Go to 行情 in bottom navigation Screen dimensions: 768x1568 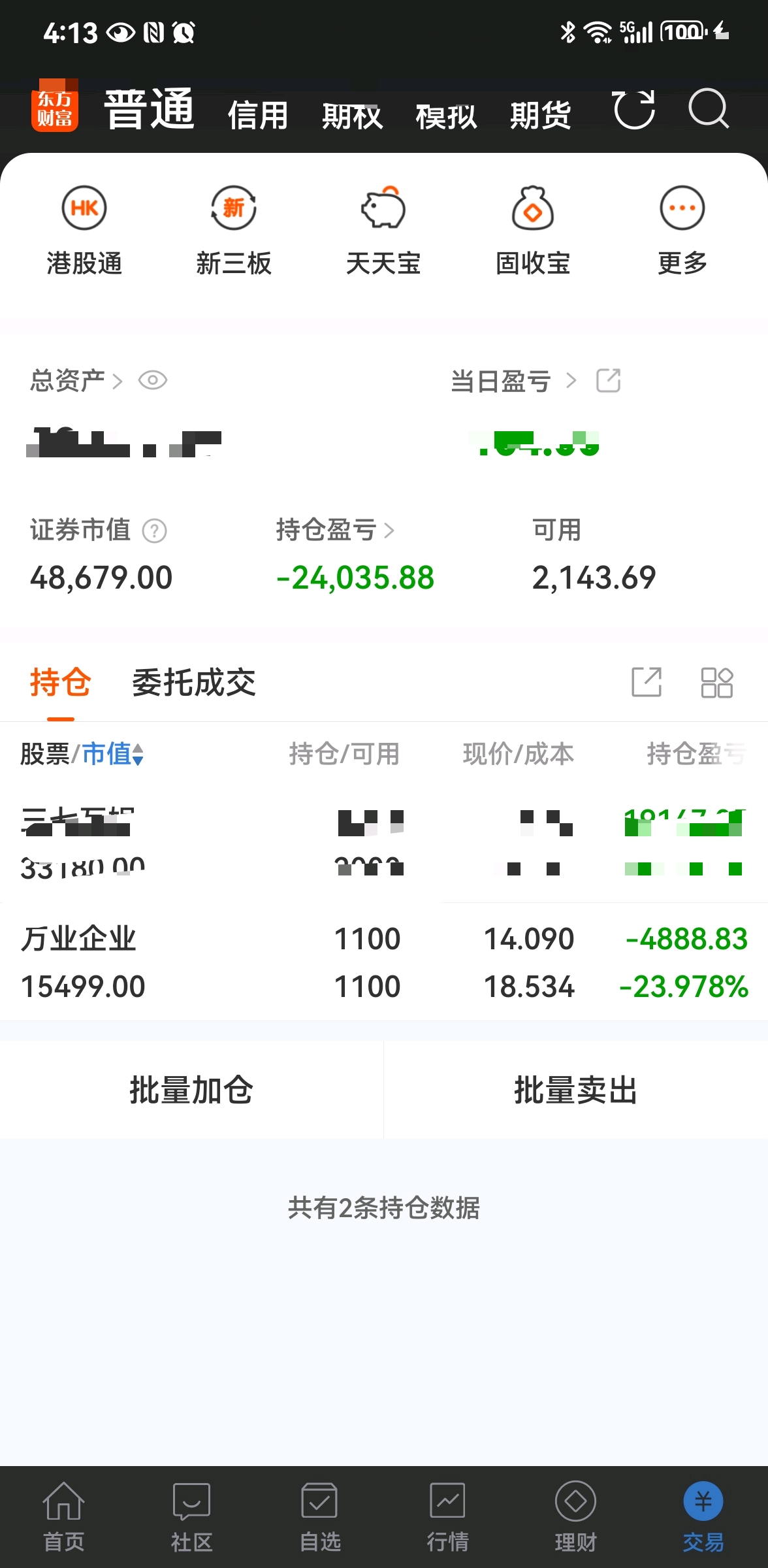447,1517
